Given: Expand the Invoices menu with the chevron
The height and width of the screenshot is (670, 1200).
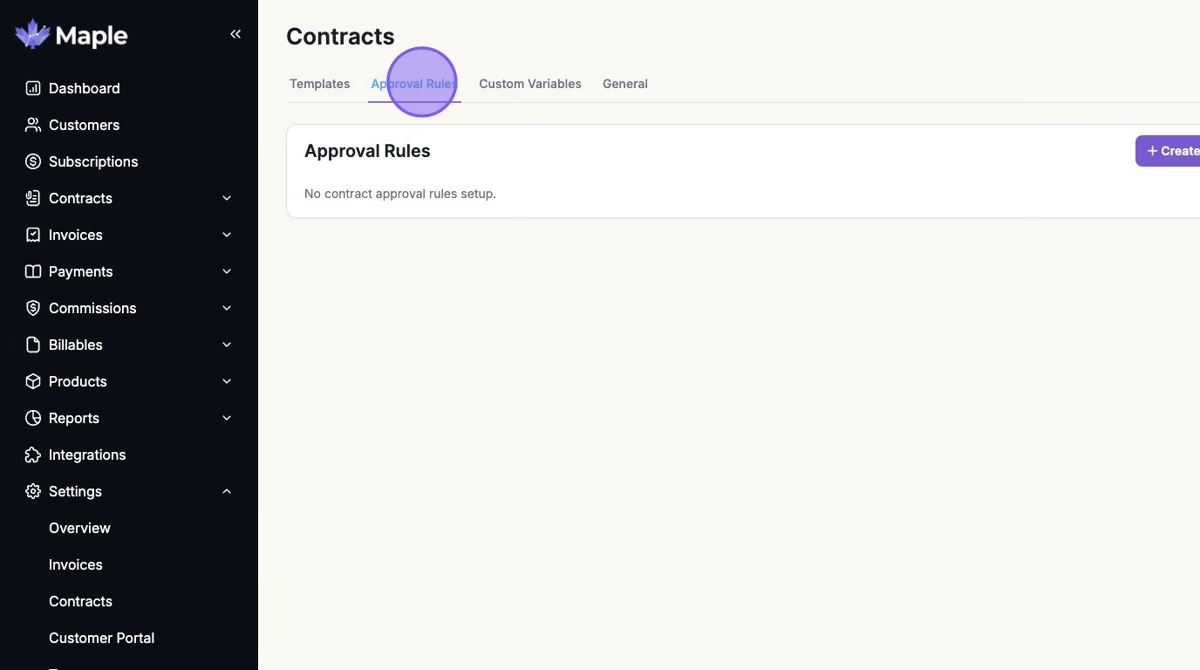Looking at the screenshot, I should click(x=226, y=235).
